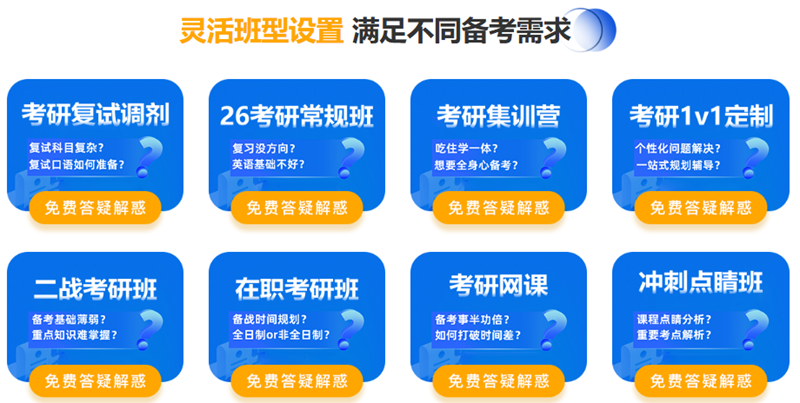This screenshot has height=403, width=800.
Task: Tap 免费答疑解惑 under 冲刺点睛班
Action: 700,380
